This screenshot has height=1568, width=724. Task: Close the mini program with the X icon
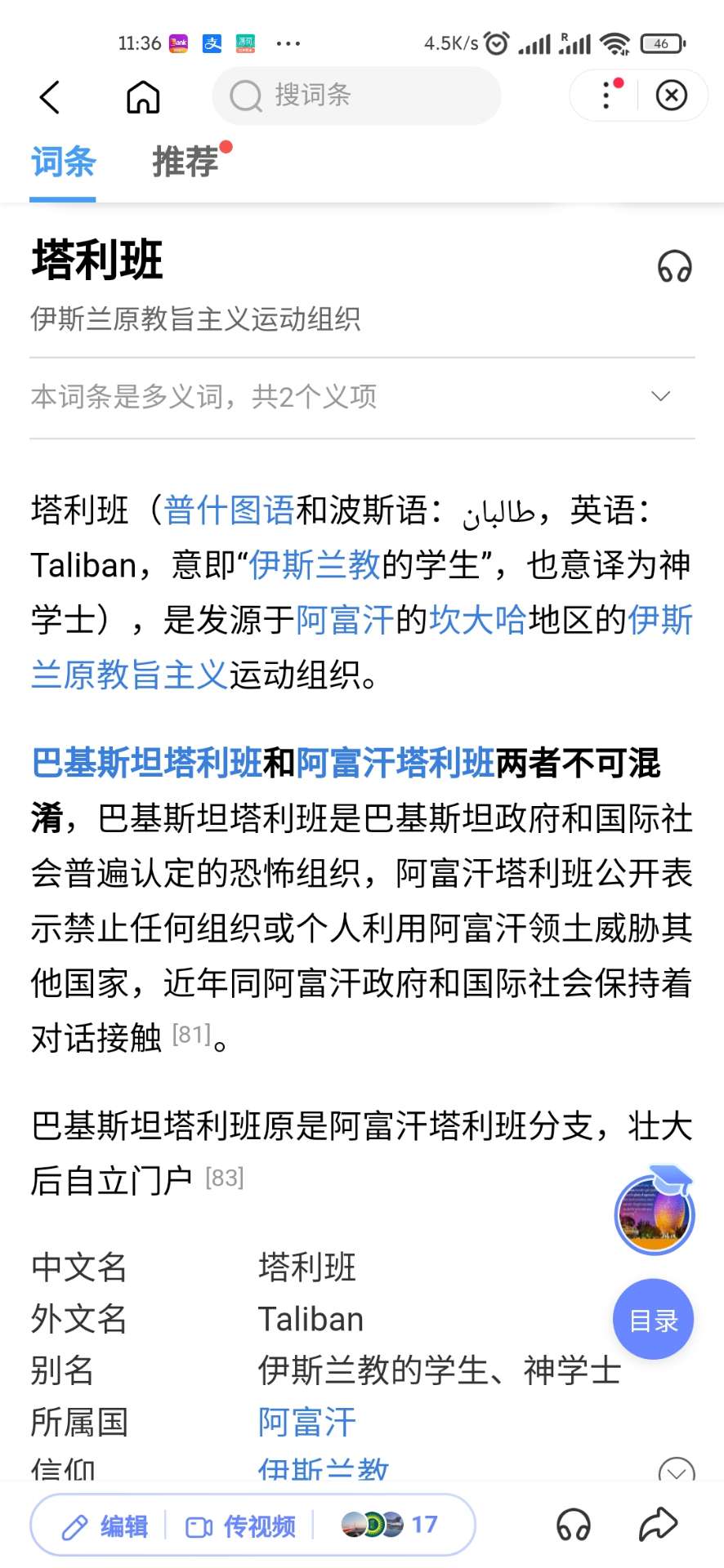coord(671,96)
